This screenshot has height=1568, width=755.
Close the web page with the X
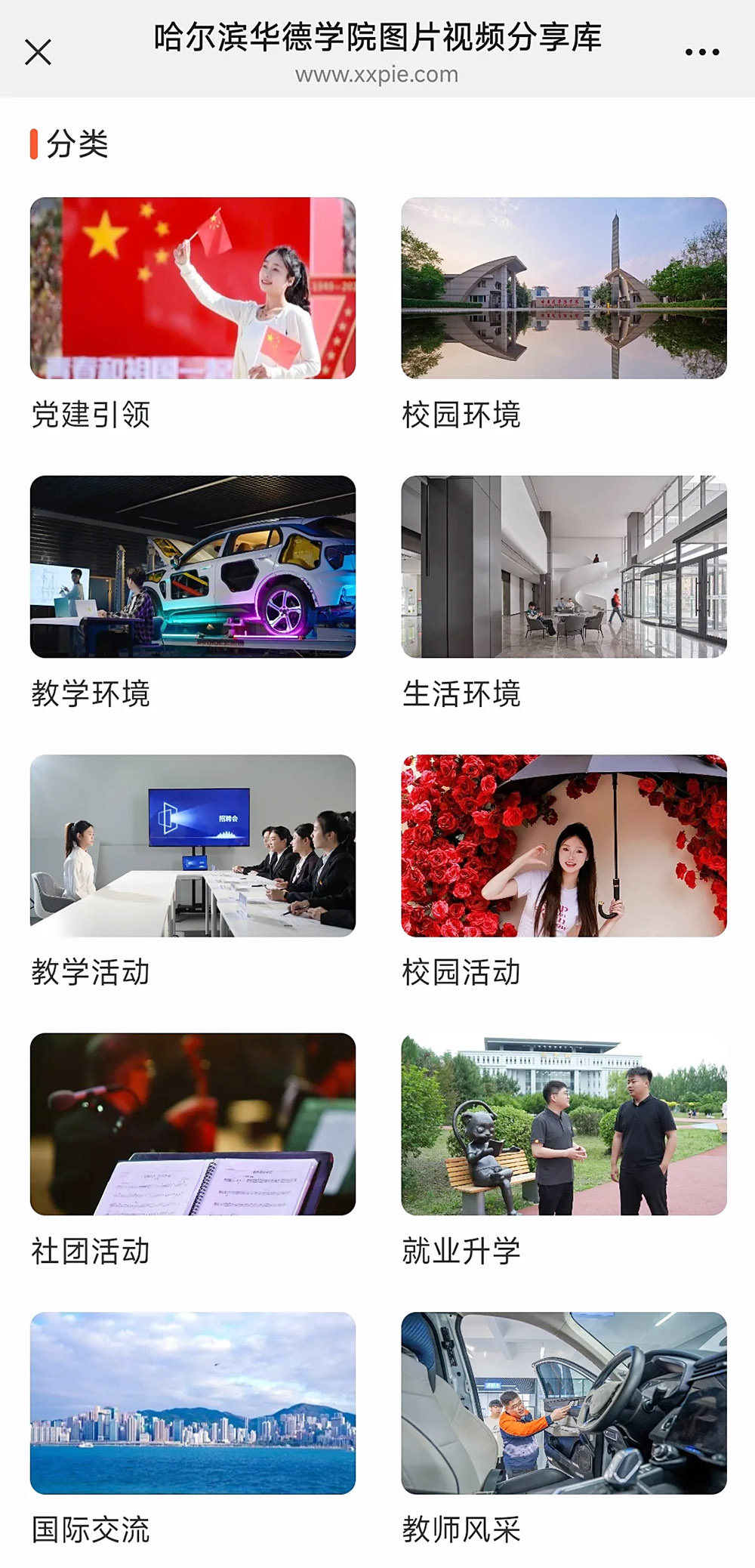38,52
